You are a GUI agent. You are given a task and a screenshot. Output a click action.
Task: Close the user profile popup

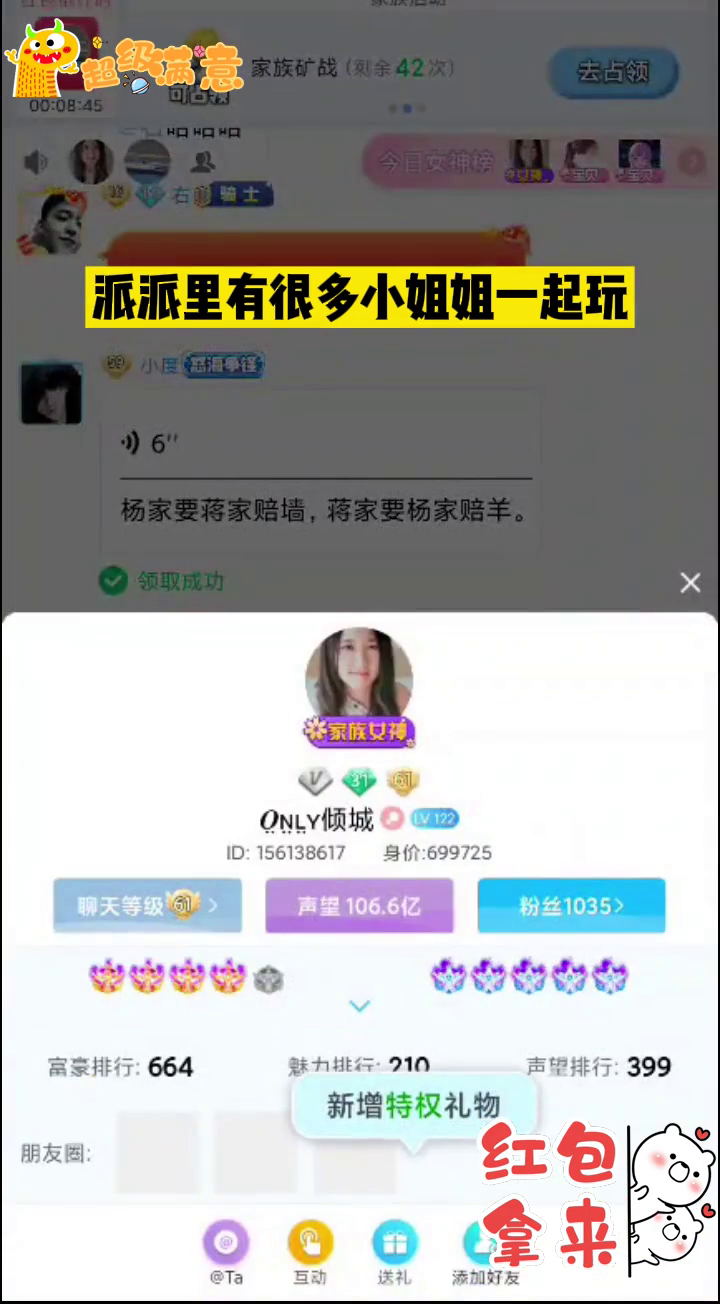pyautogui.click(x=690, y=583)
